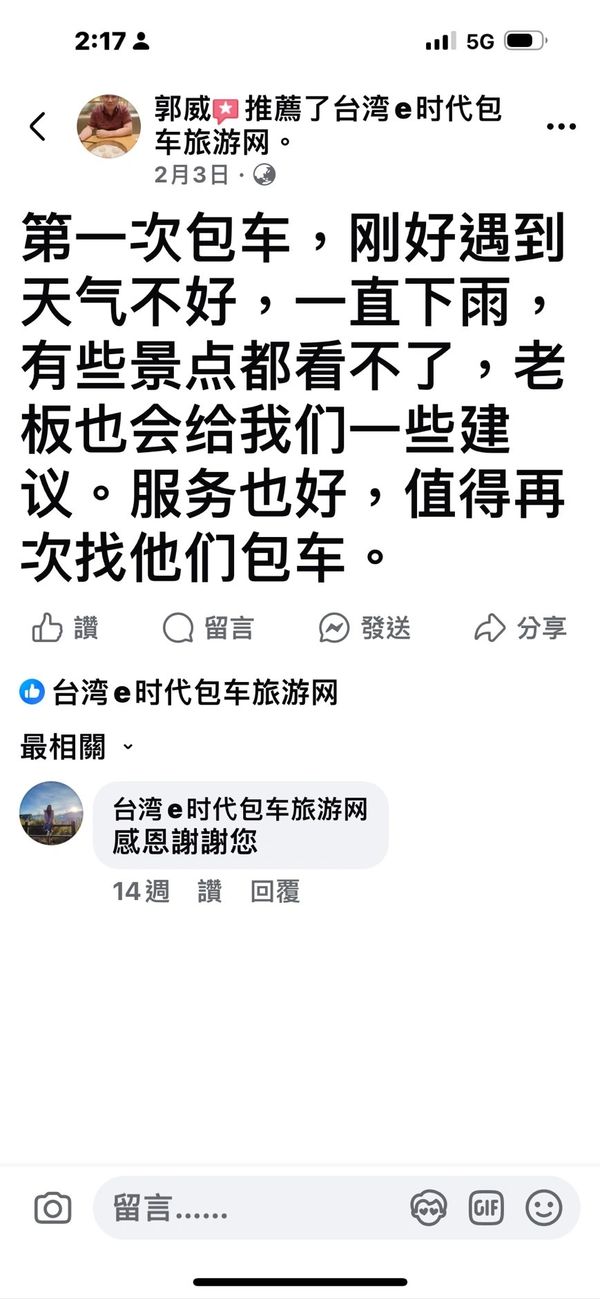
Task: Open 郭威's profile picture
Action: [x=109, y=127]
